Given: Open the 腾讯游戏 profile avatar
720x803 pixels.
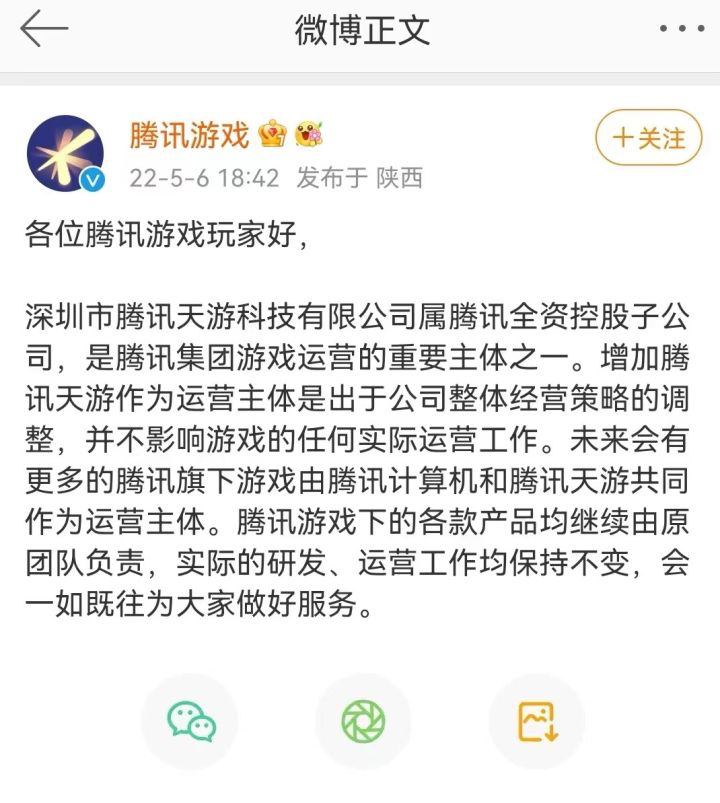Looking at the screenshot, I should click(64, 153).
